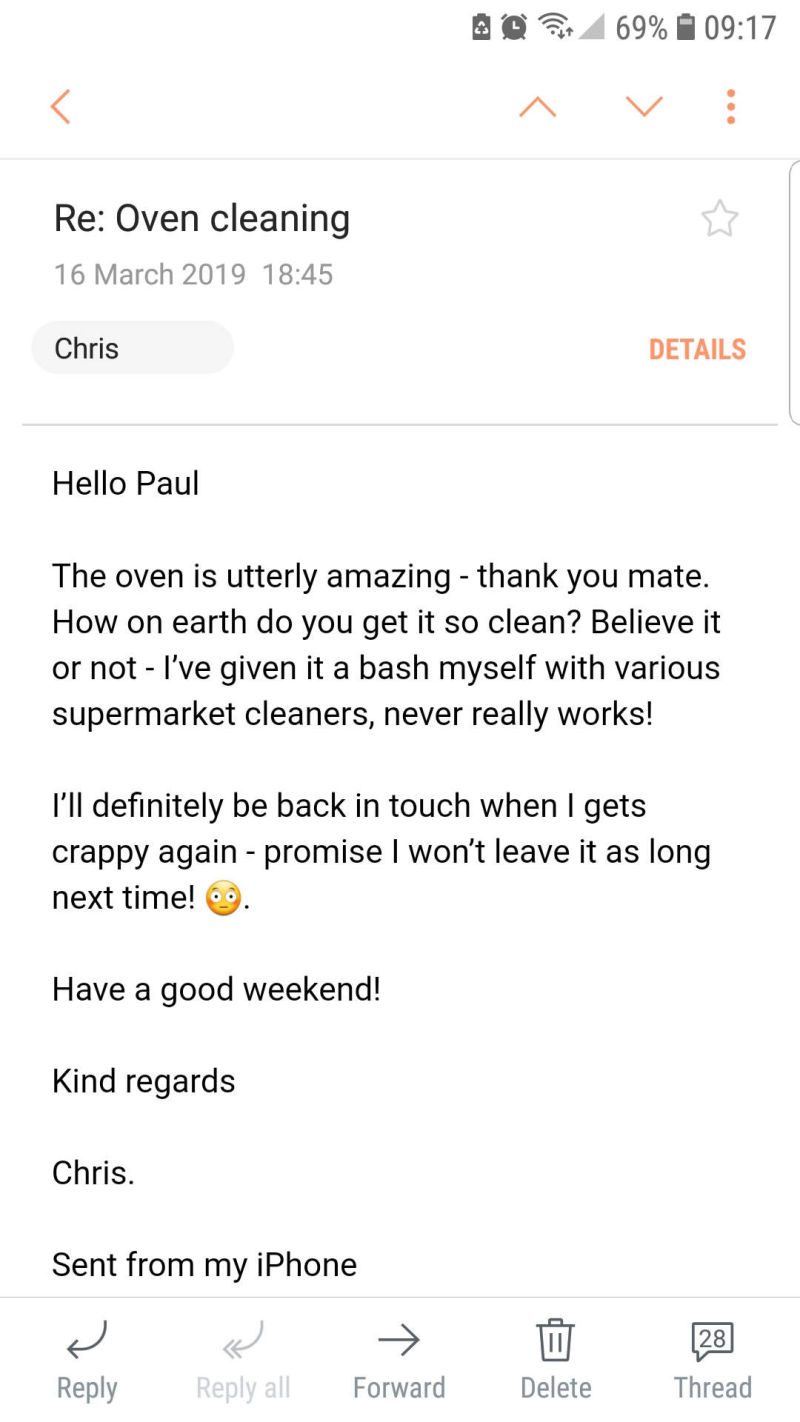Screen dimensions: 800x1422
Task: Reply to Chris's email
Action: (87, 1359)
